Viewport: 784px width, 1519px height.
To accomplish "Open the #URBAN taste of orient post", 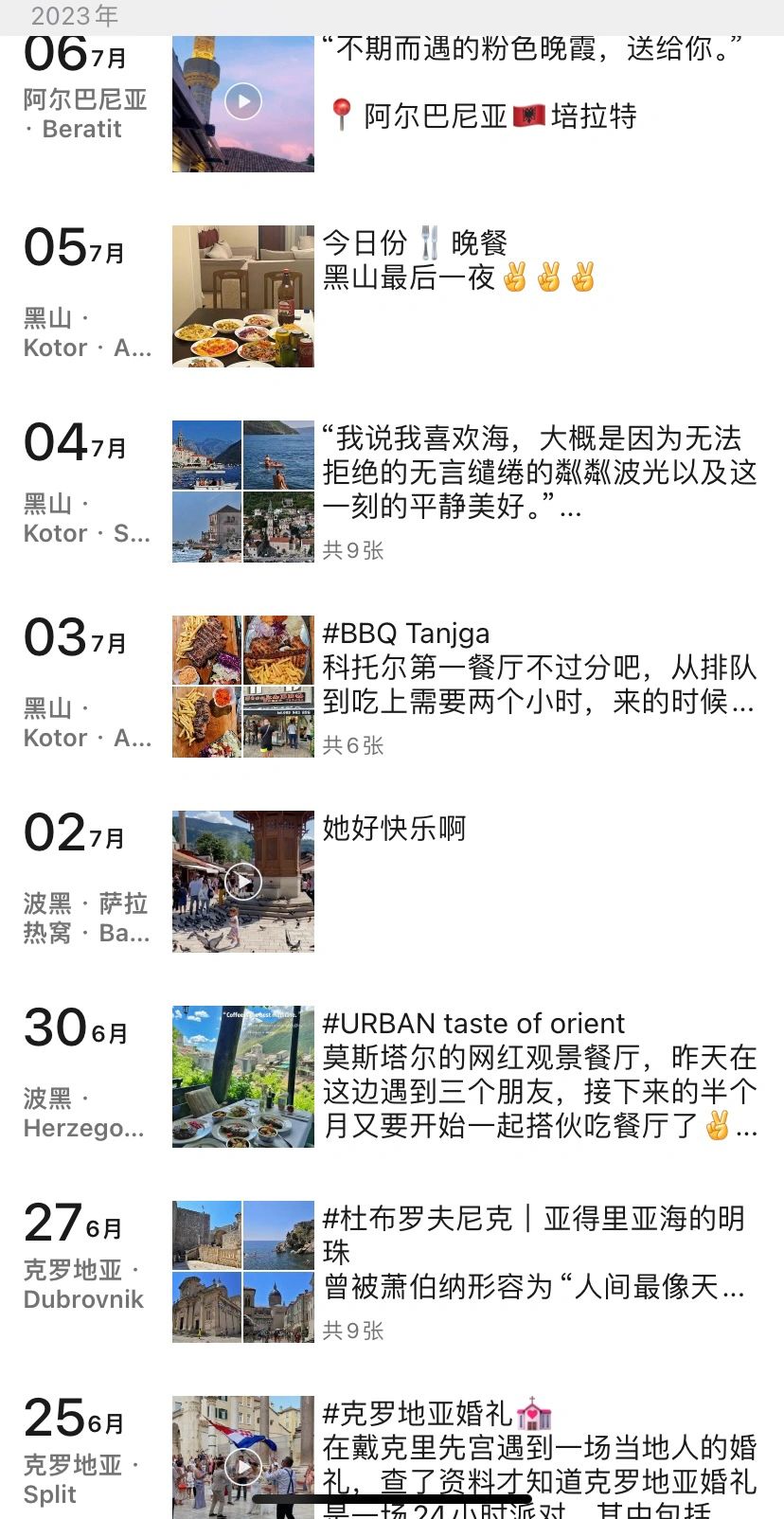I will click(540, 1075).
